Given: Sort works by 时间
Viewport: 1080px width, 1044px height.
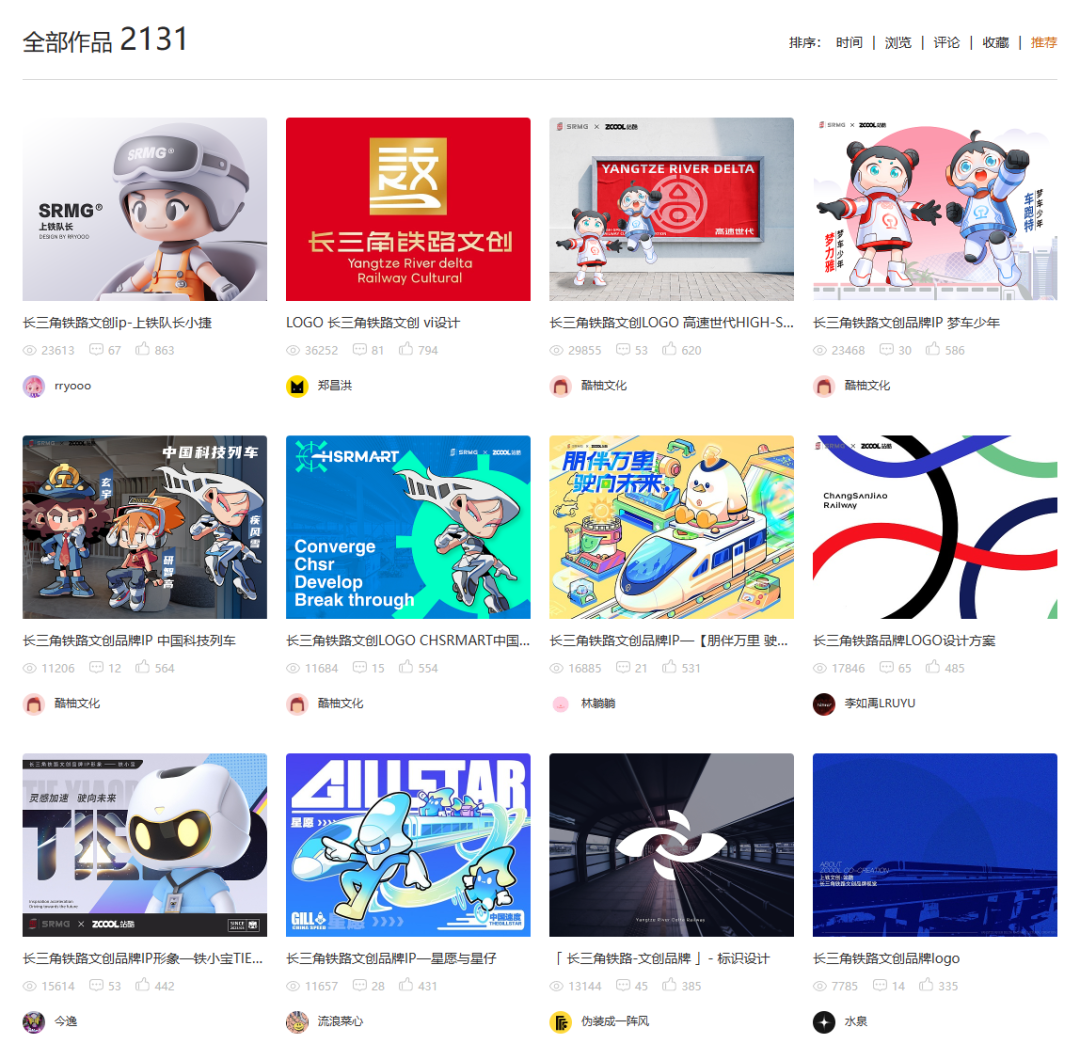Looking at the screenshot, I should tap(849, 42).
